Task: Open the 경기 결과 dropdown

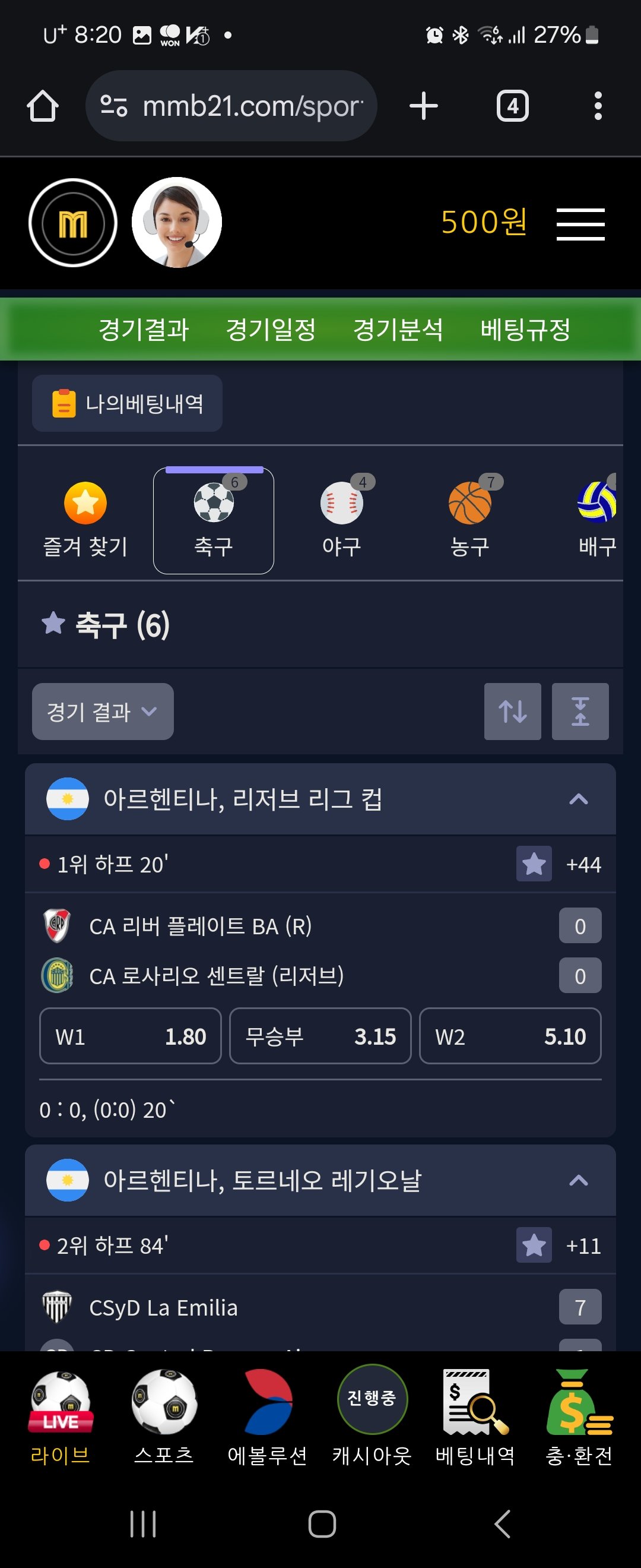Action: tap(103, 712)
